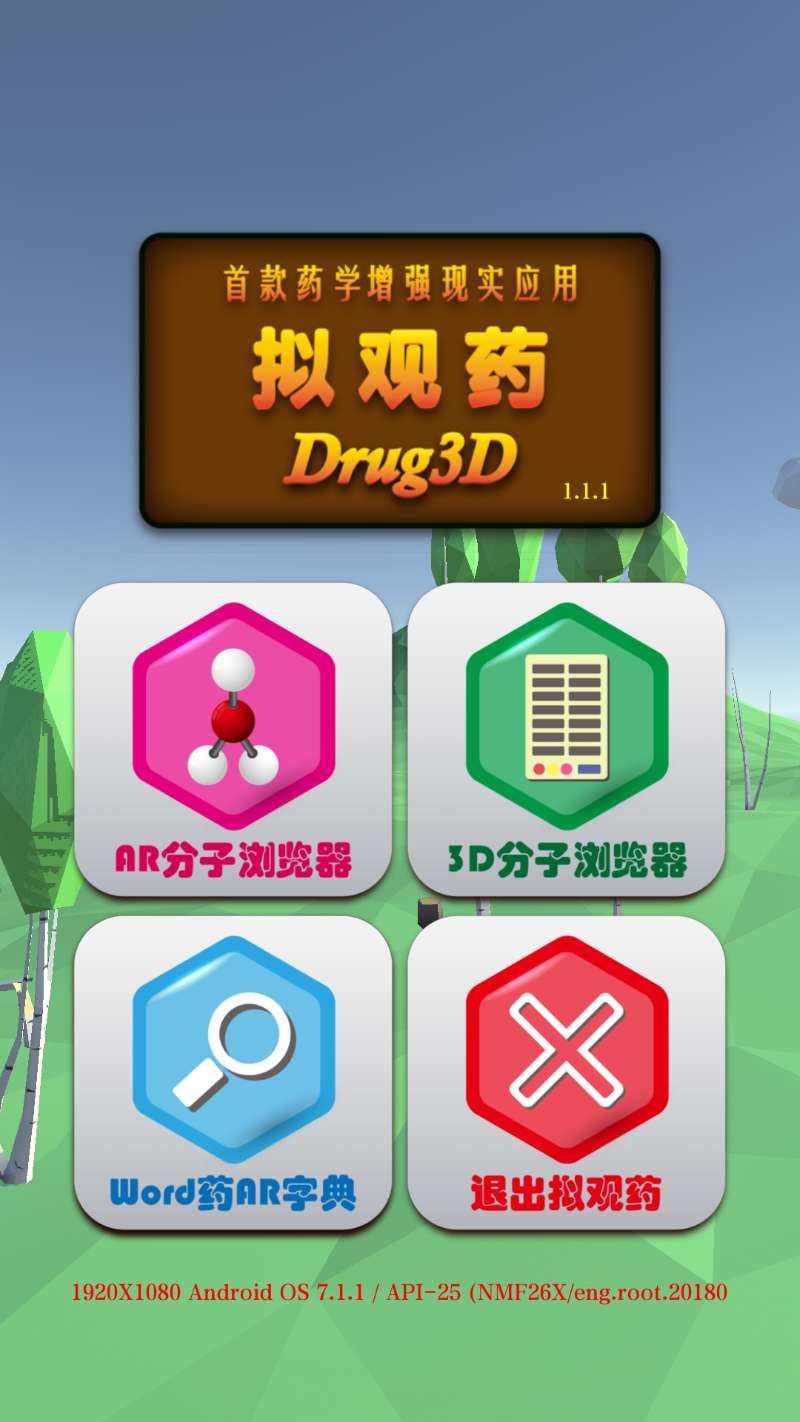Tap 退出拟观药 to exit the app
The height and width of the screenshot is (1422, 800).
[566, 1072]
